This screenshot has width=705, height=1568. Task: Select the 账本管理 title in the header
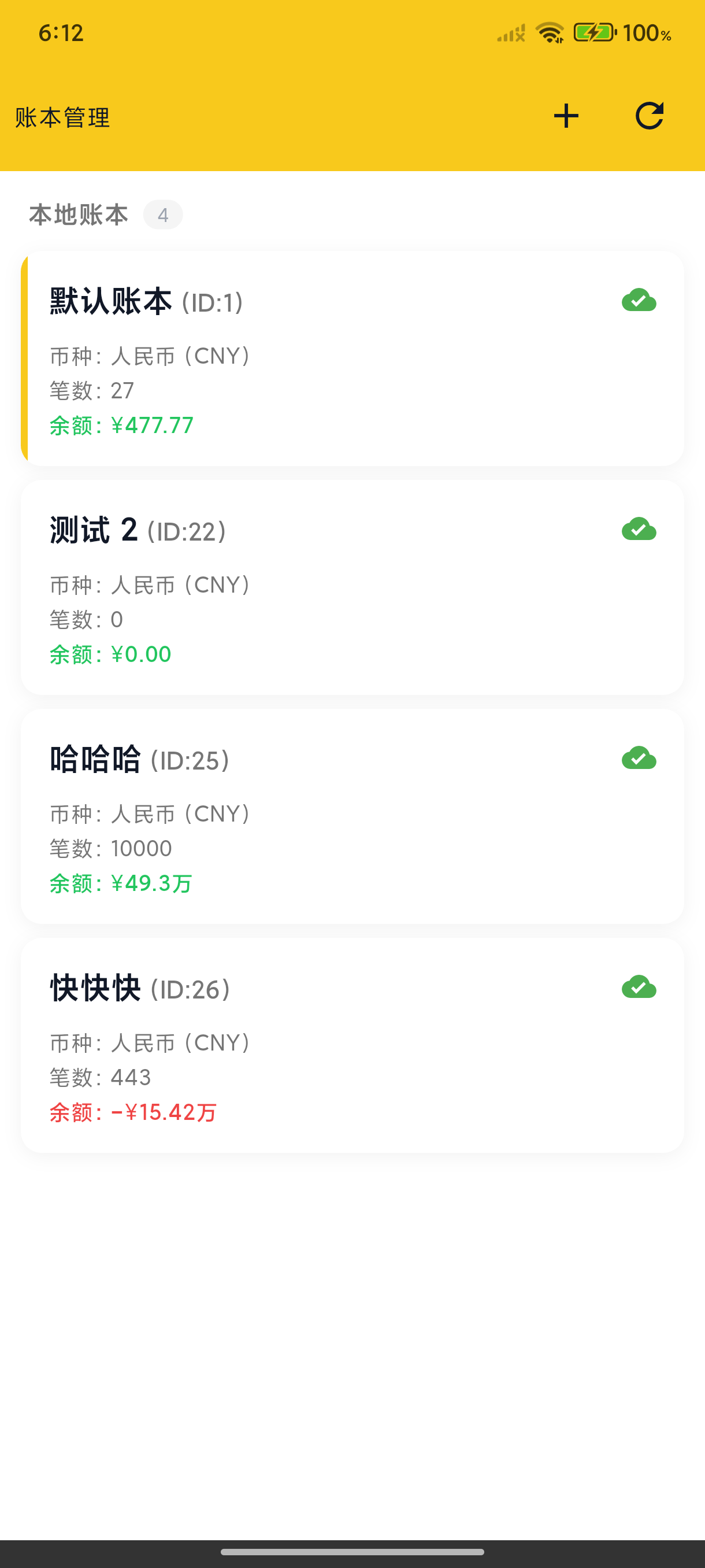[x=61, y=117]
